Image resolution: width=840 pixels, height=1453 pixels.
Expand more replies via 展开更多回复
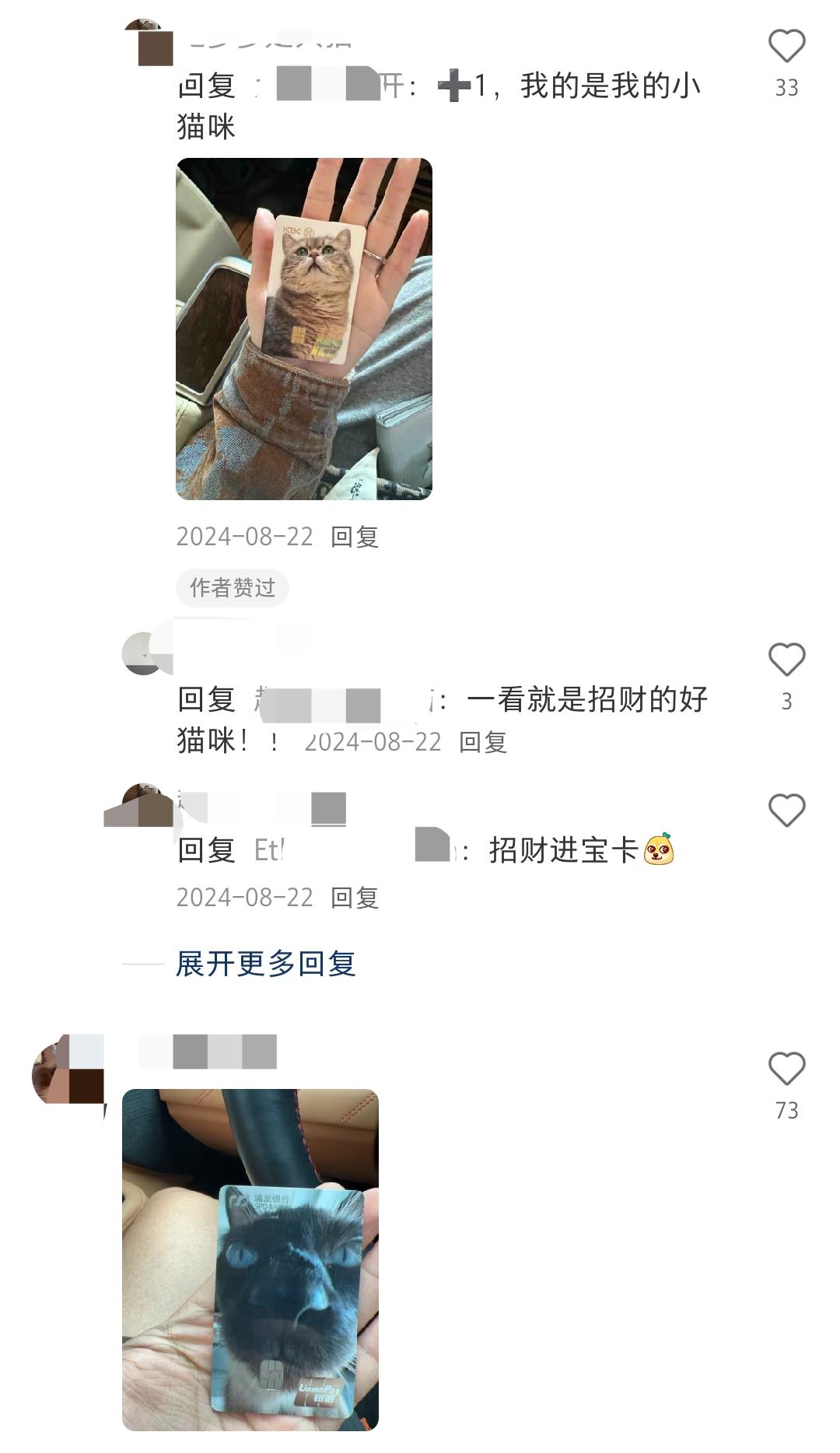265,964
